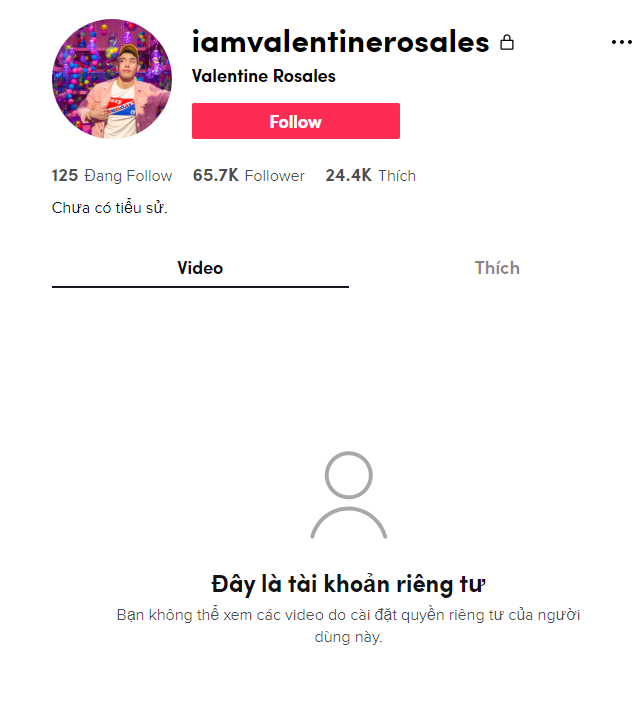This screenshot has height=718, width=638.
Task: Follow iamvalentinerosales
Action: [x=295, y=122]
